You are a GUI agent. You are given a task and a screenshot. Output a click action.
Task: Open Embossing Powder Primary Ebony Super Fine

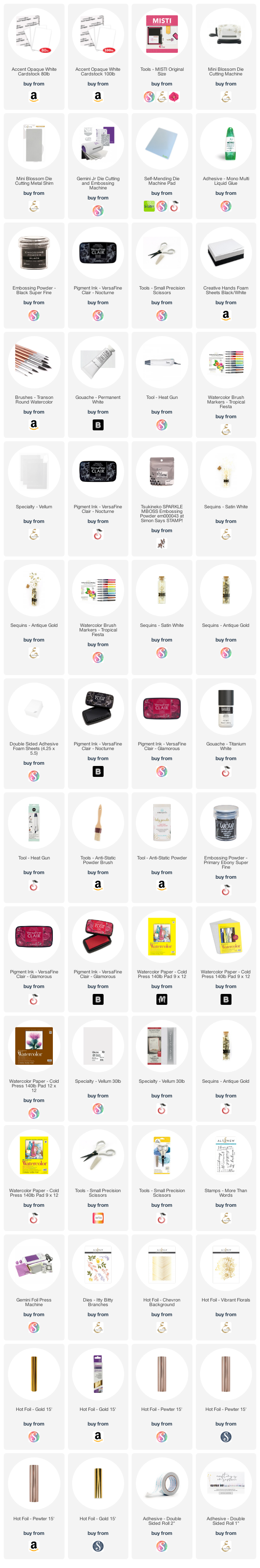pyautogui.click(x=225, y=823)
